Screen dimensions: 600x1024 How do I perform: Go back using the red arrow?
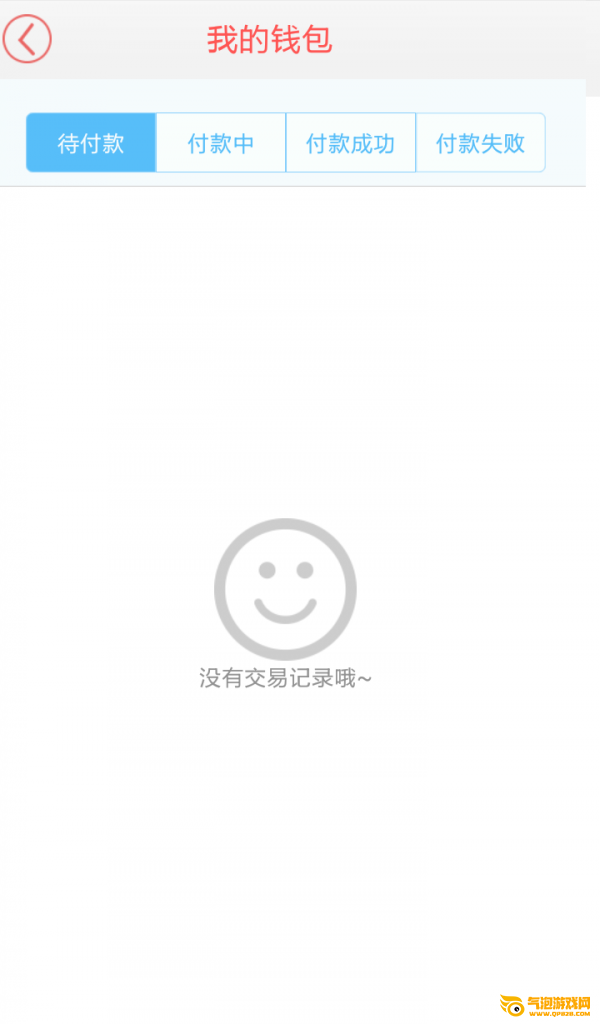click(27, 39)
